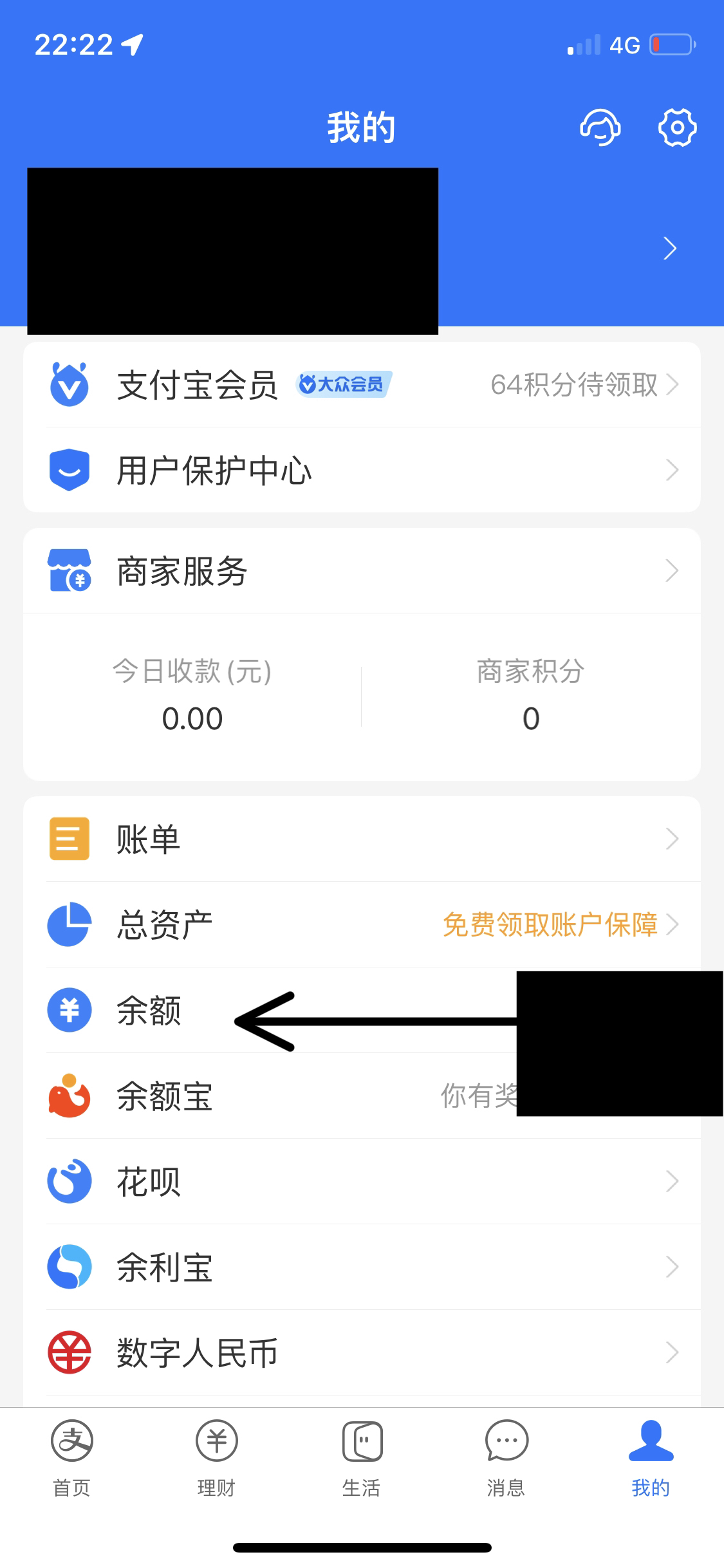Open 数字人民币 digital yuan row
The height and width of the screenshot is (1568, 724).
362,1352
